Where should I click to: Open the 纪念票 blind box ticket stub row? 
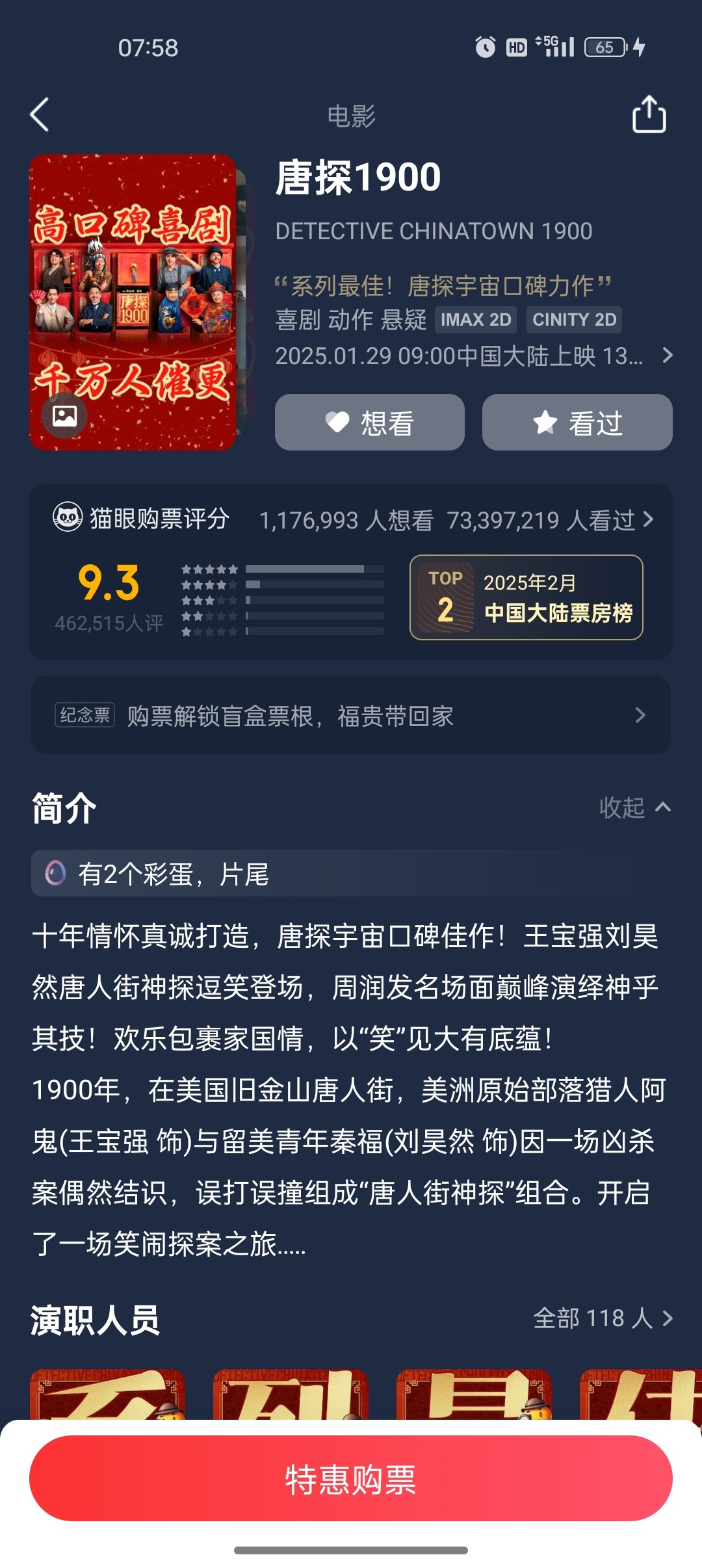351,715
